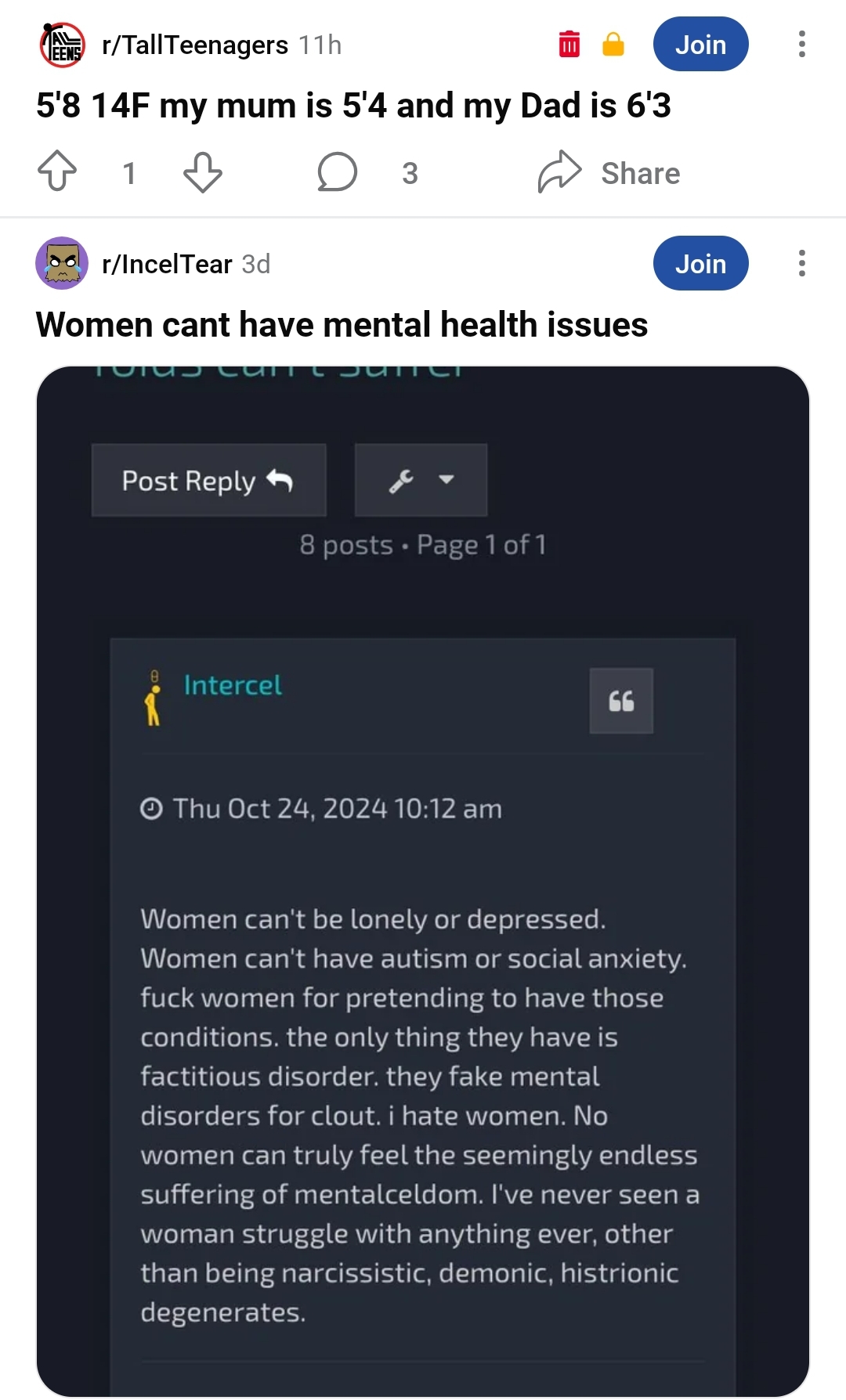Share the 5'8 14F post

(x=609, y=172)
